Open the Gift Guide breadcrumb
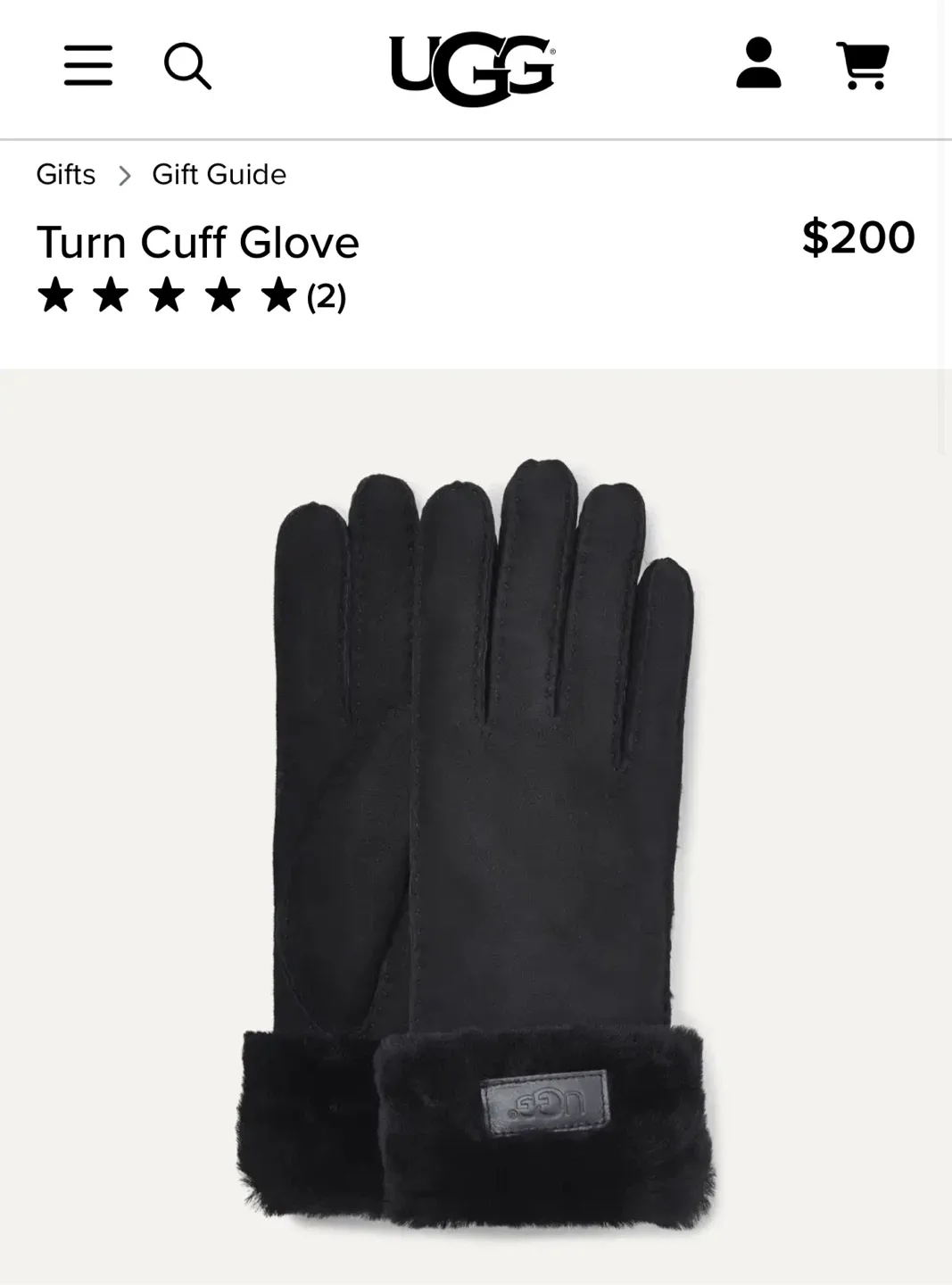Image resolution: width=952 pixels, height=1285 pixels. [219, 174]
